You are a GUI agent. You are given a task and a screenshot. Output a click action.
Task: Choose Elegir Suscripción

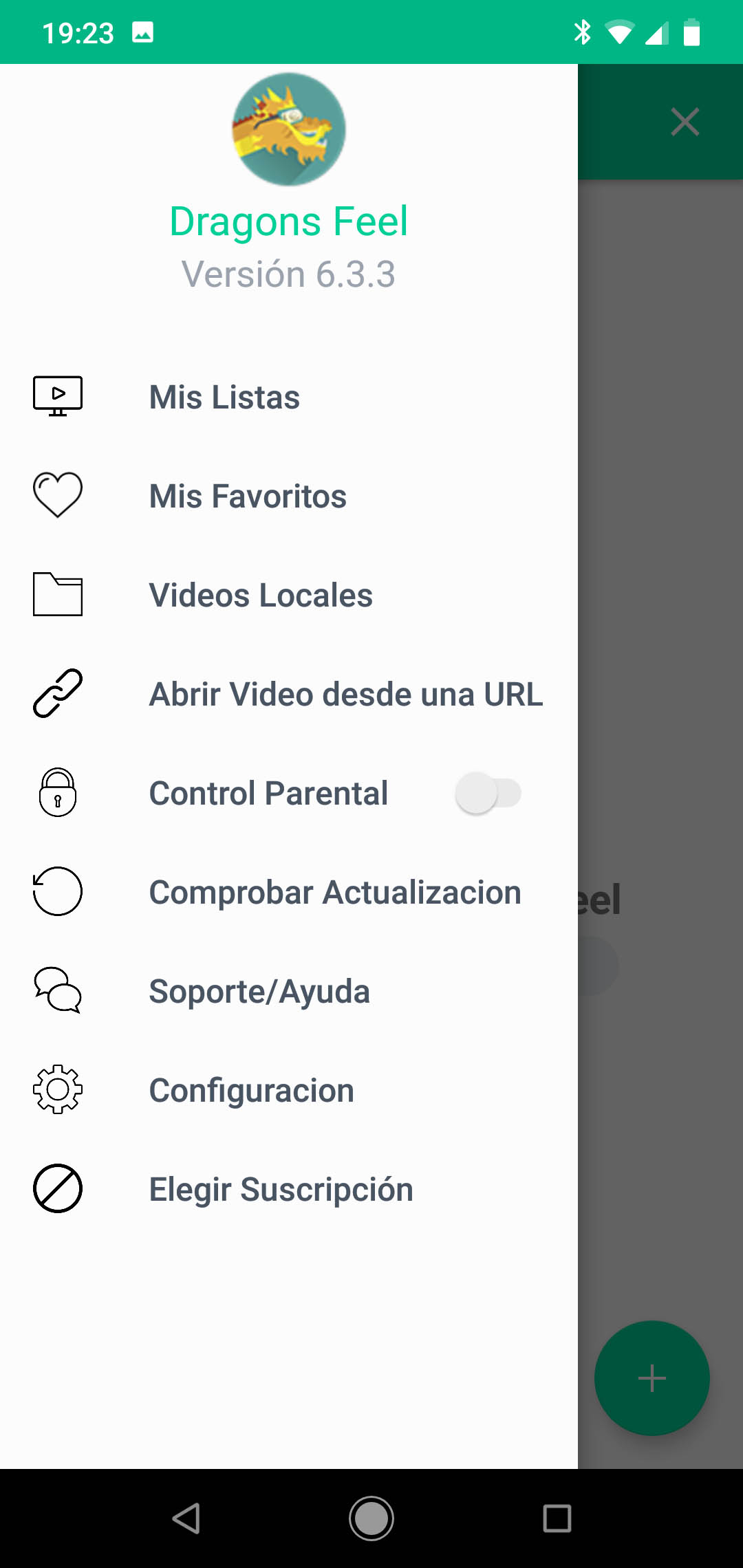tap(281, 1189)
